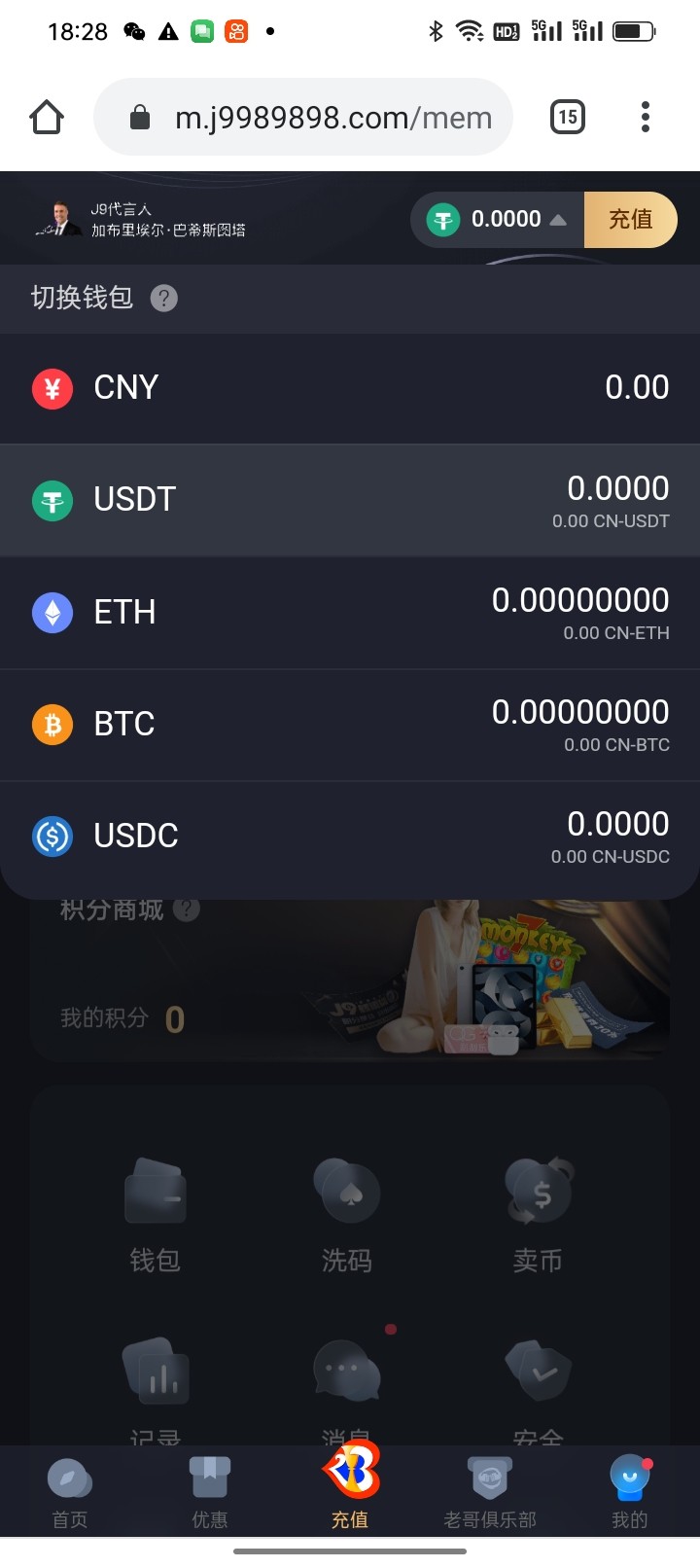Switch to the 我的 tab
Image resolution: width=700 pixels, height=1568 pixels.
click(x=630, y=1493)
